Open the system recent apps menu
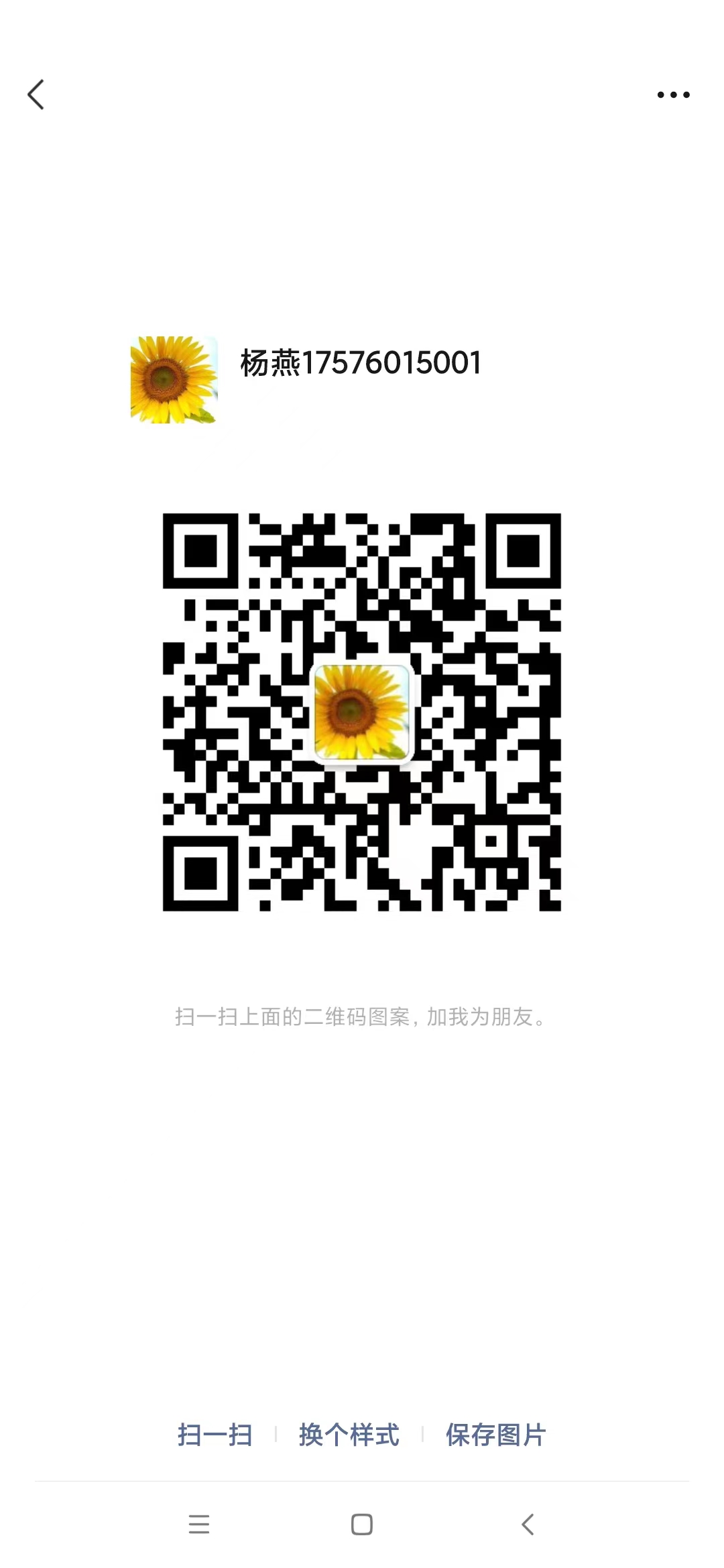The height and width of the screenshot is (1568, 724). click(x=199, y=1524)
